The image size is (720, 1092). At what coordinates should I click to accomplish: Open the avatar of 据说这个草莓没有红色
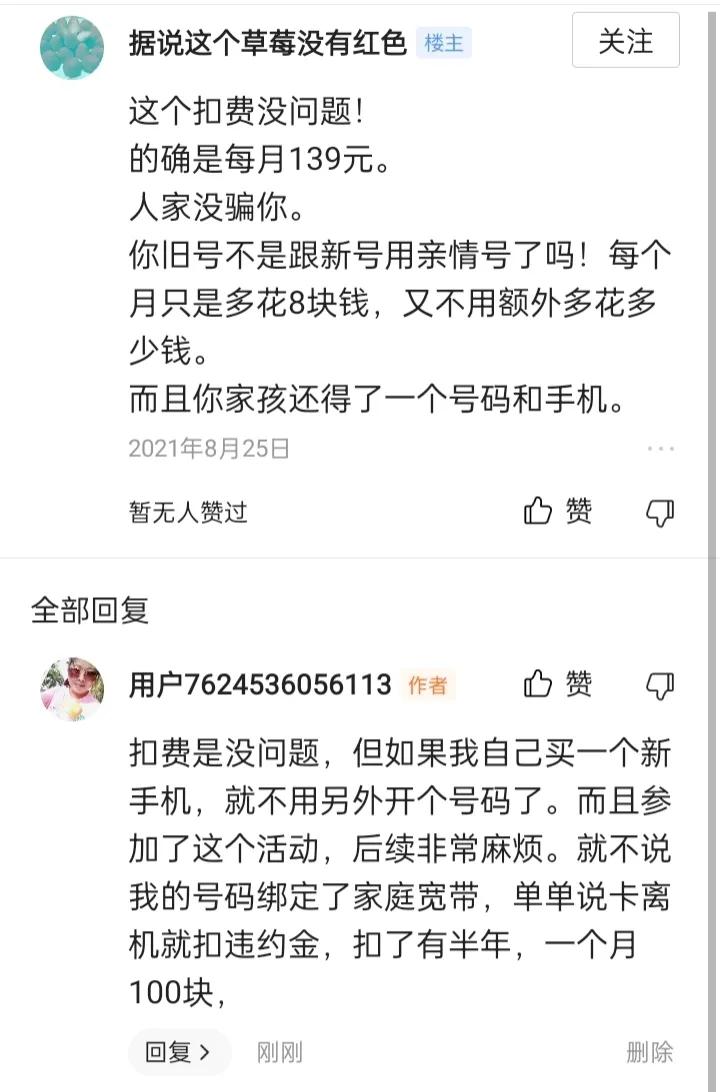tap(71, 44)
